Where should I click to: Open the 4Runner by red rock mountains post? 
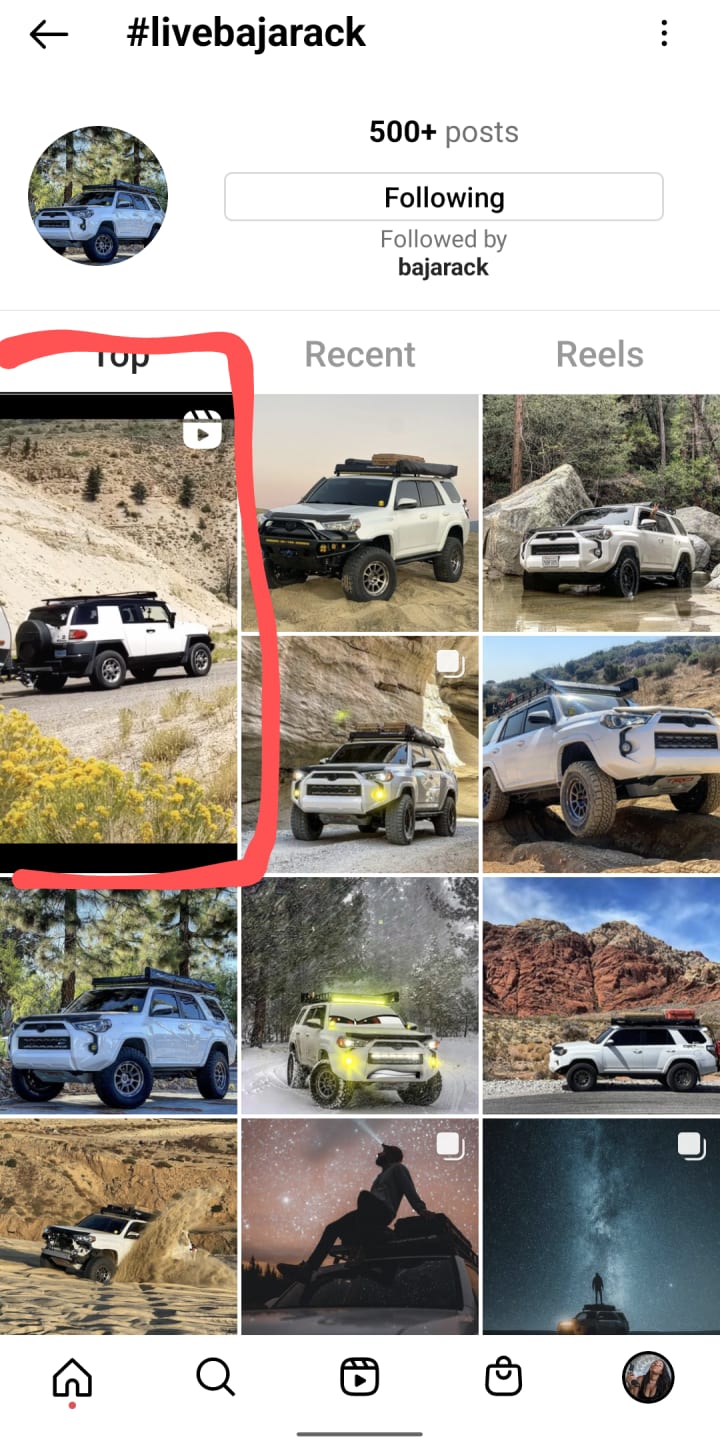click(601, 996)
